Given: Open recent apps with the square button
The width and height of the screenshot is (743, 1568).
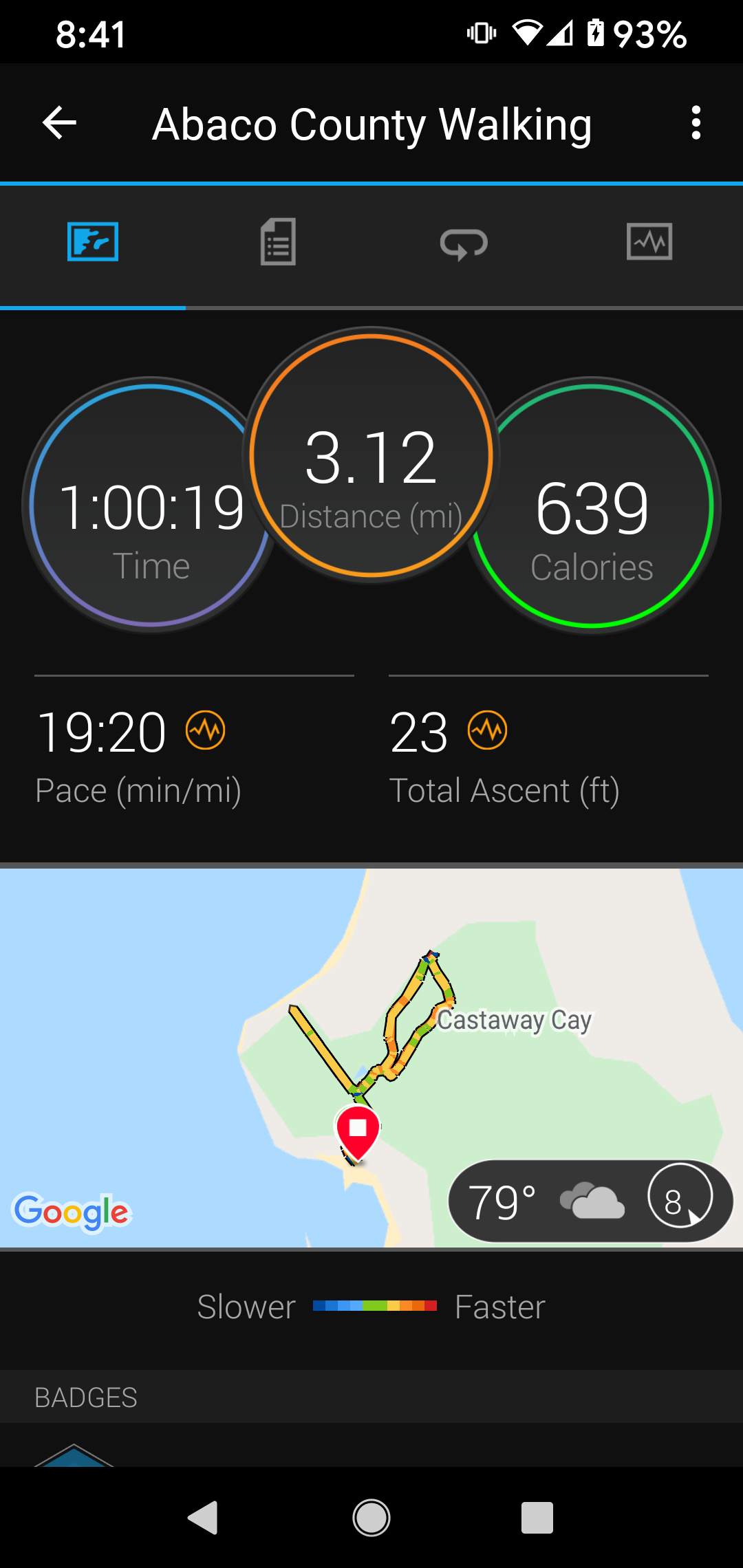Looking at the screenshot, I should (537, 1517).
